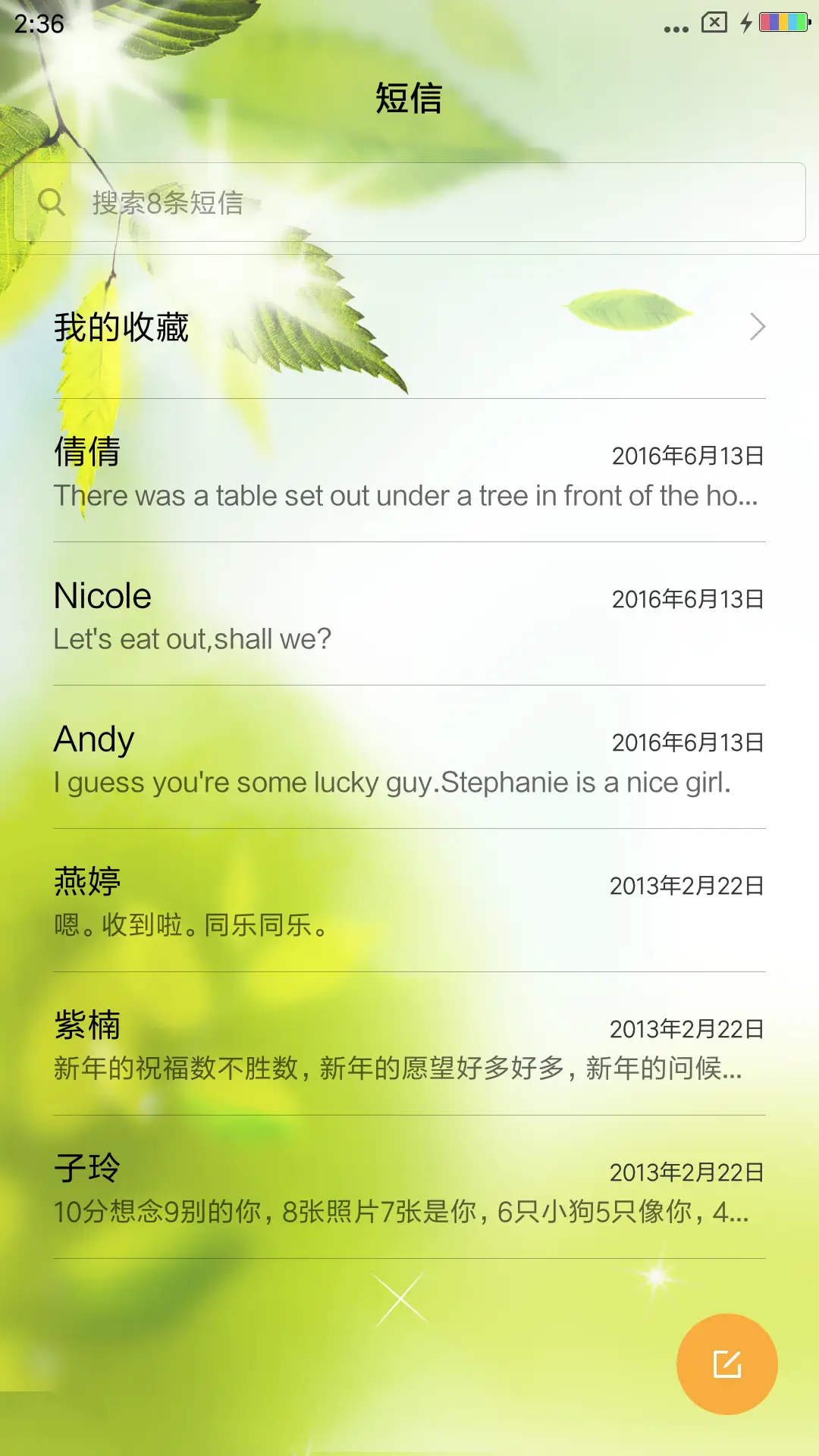Open the 我的收藏 favorites section

121,327
